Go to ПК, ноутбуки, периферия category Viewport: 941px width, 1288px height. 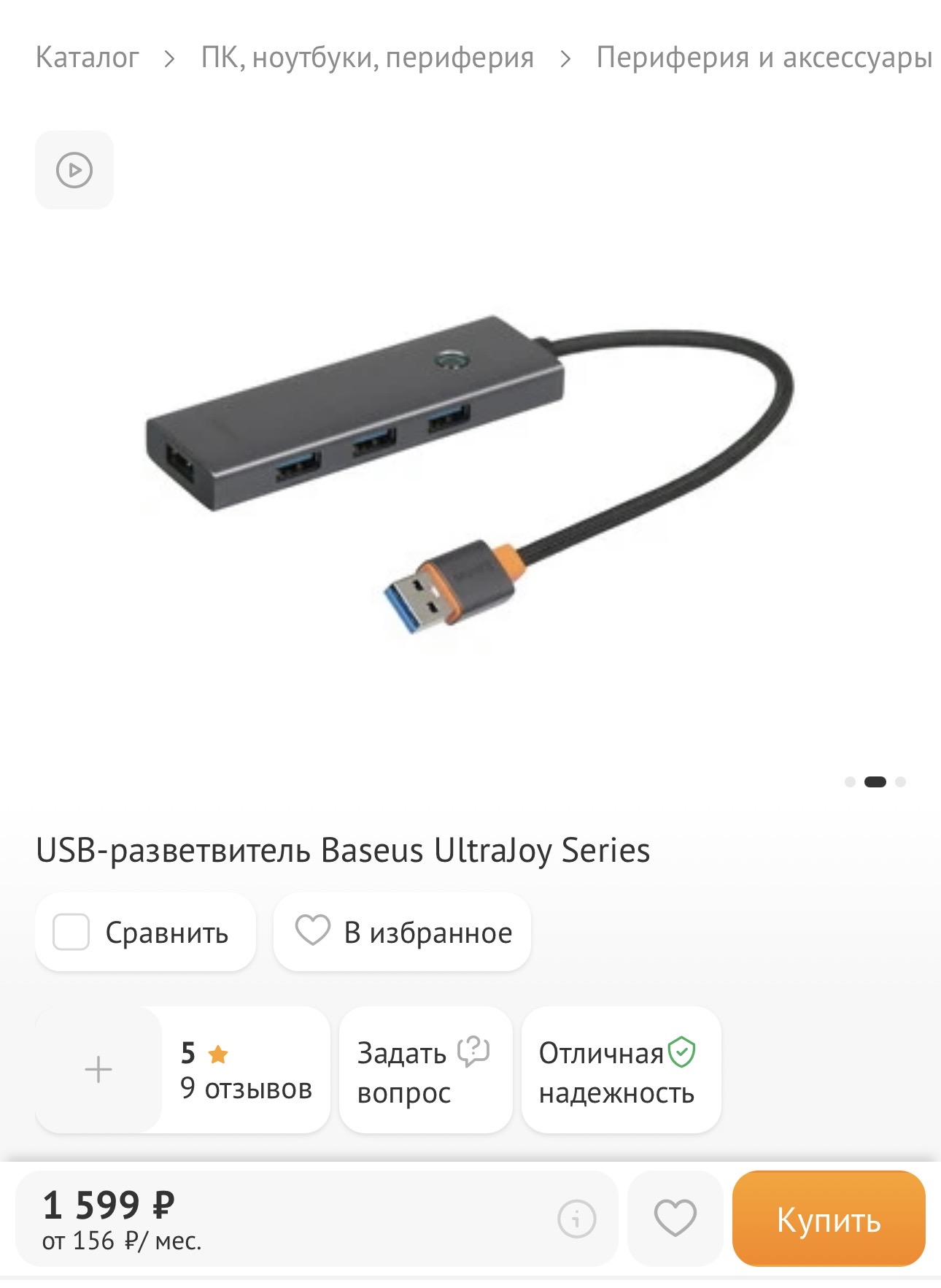367,58
